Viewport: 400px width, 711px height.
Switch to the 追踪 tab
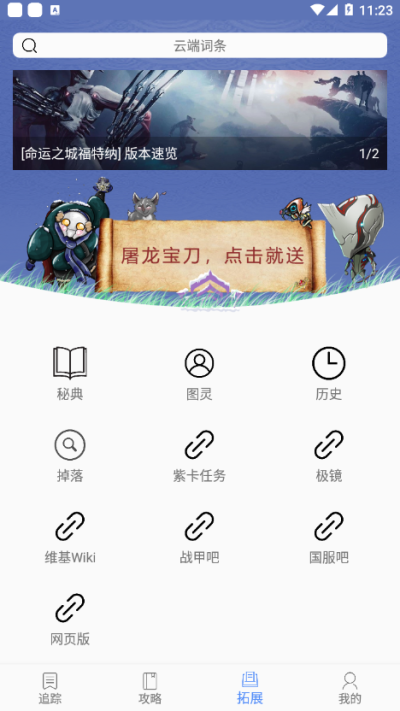pos(50,688)
